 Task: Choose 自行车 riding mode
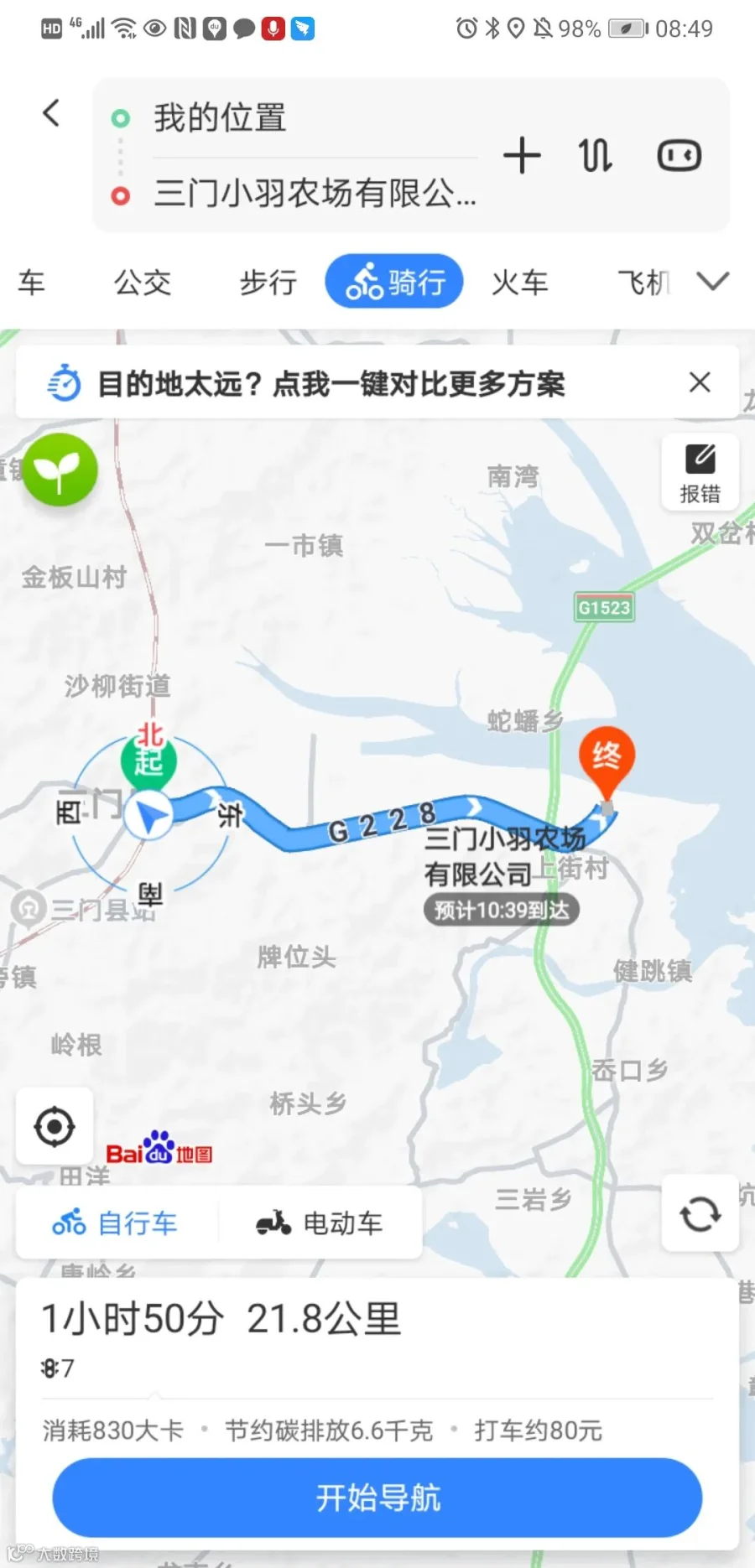point(117,1223)
